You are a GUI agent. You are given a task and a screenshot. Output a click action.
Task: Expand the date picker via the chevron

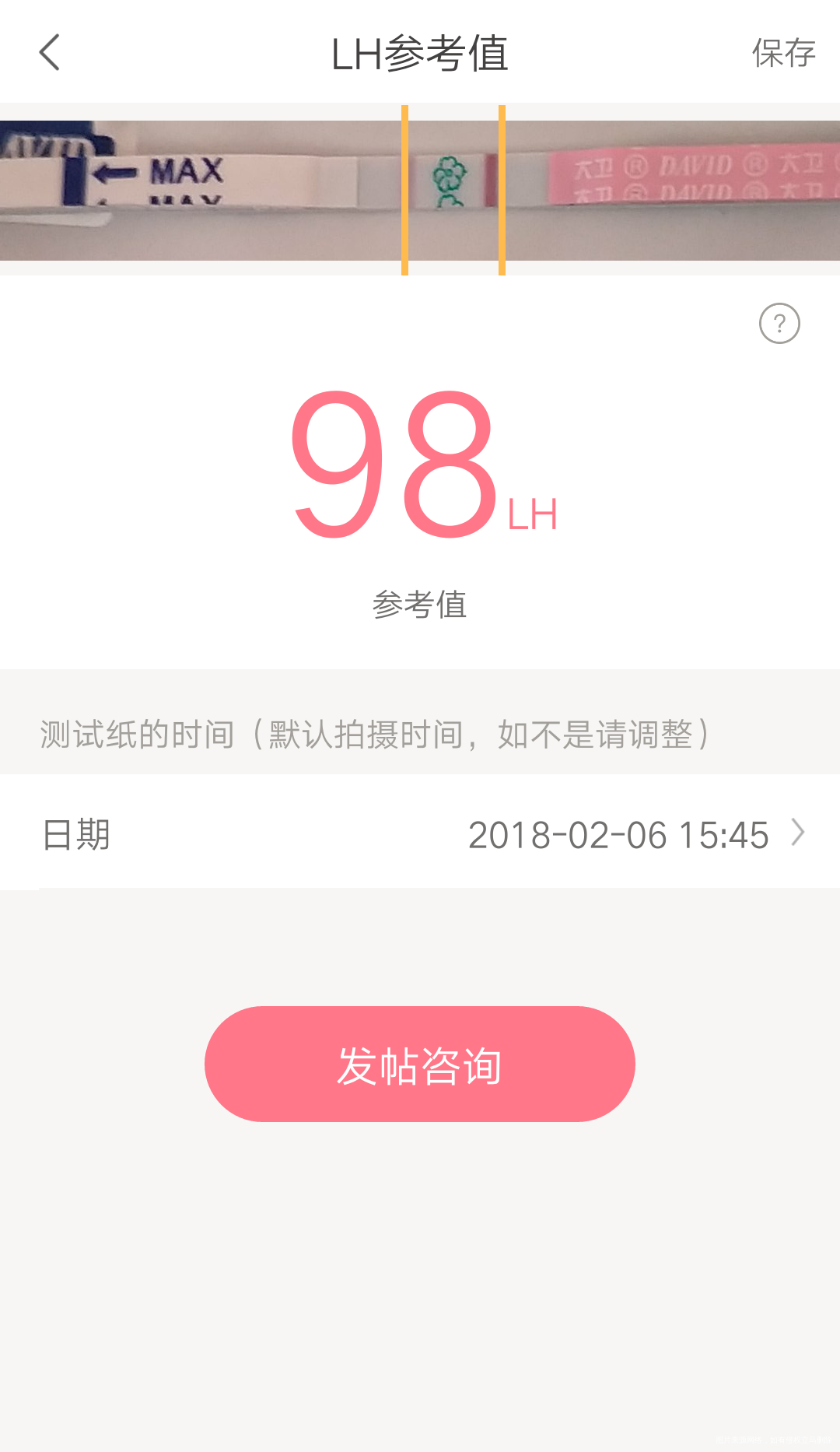798,833
